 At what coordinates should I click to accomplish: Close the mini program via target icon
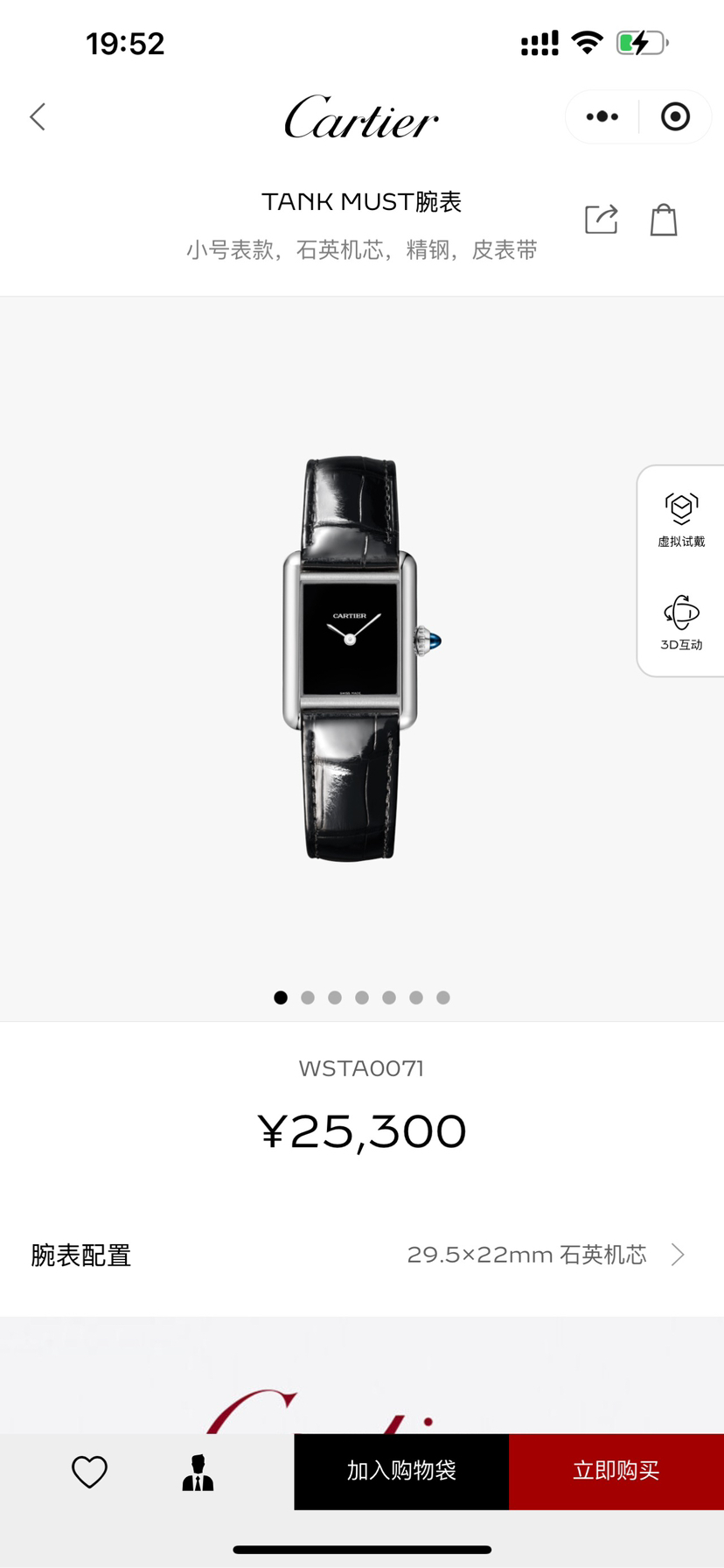coord(675,117)
